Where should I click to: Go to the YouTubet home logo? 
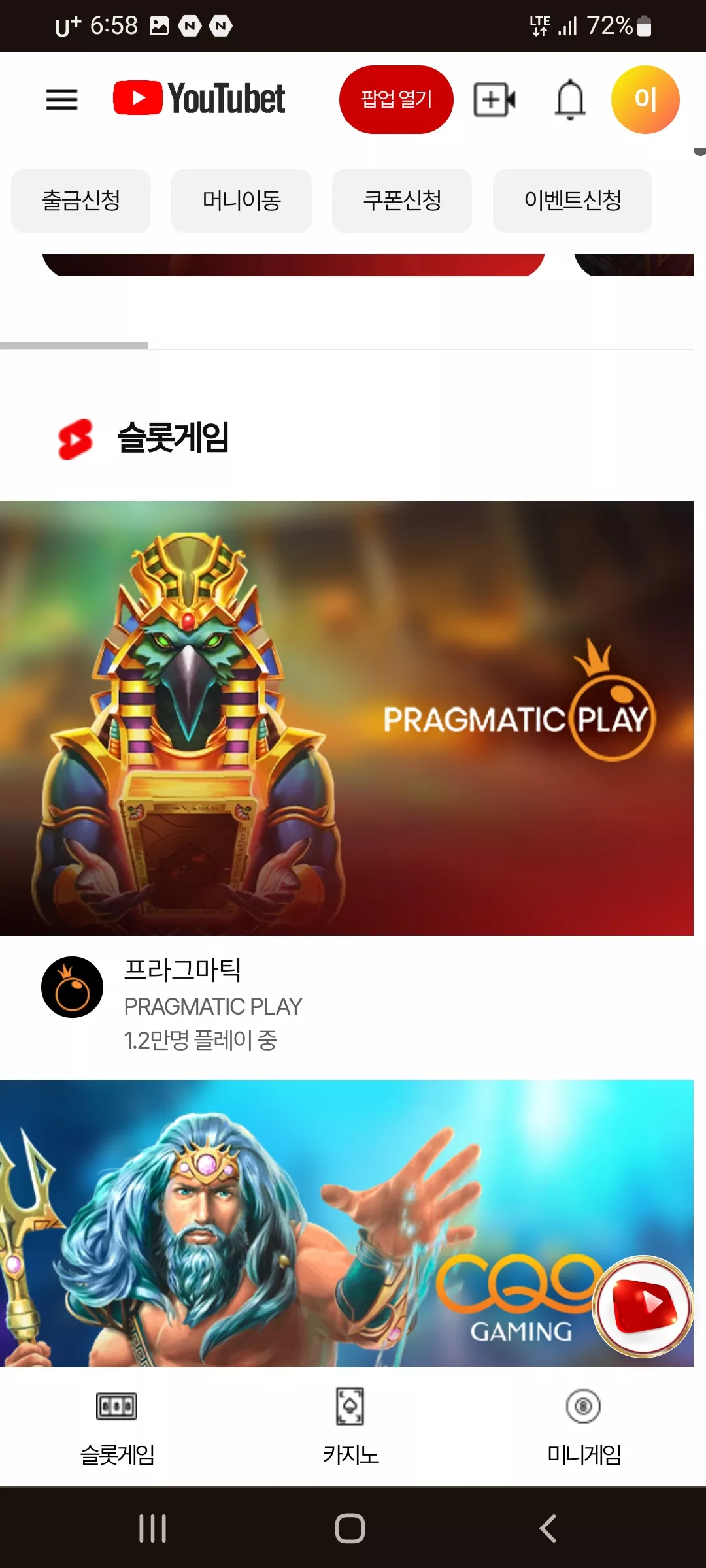(x=199, y=99)
